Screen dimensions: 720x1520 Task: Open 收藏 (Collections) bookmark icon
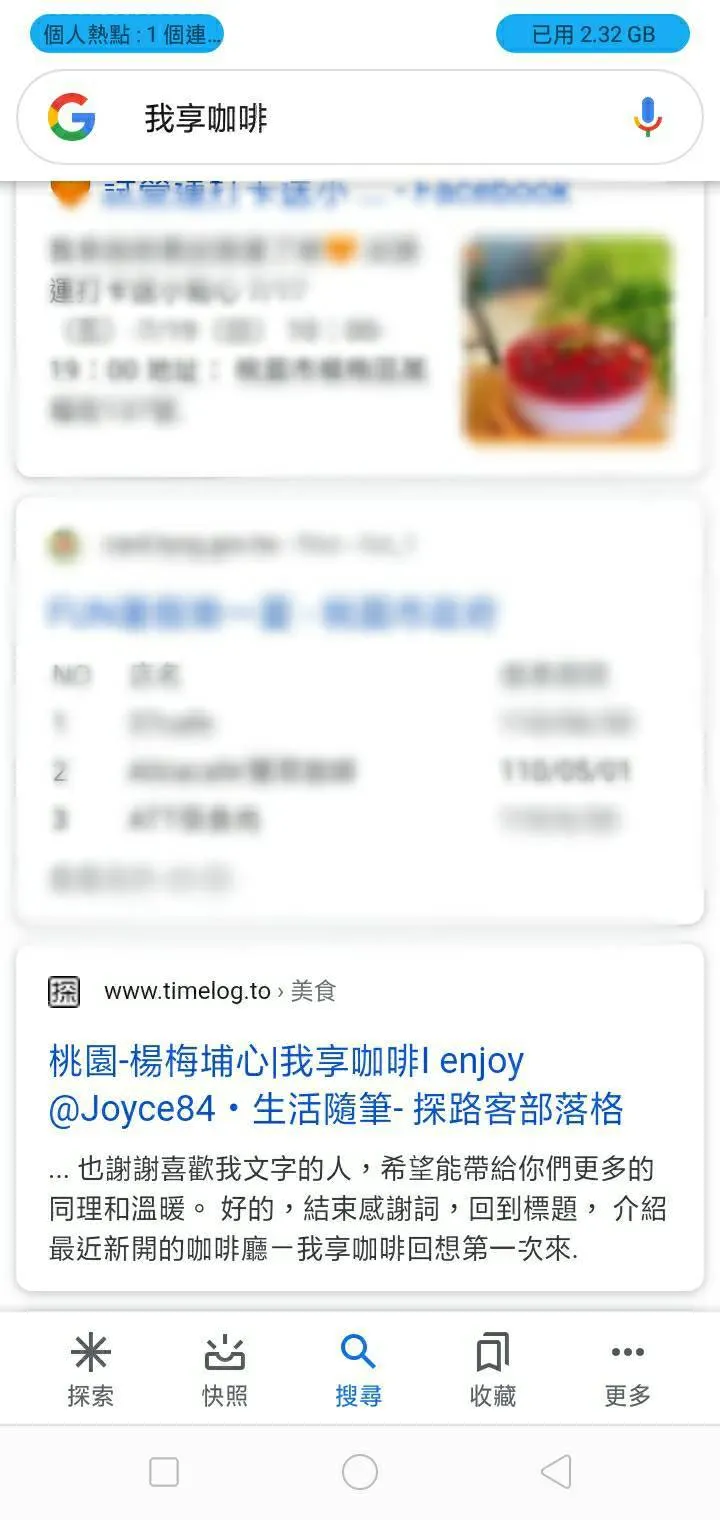(491, 1368)
